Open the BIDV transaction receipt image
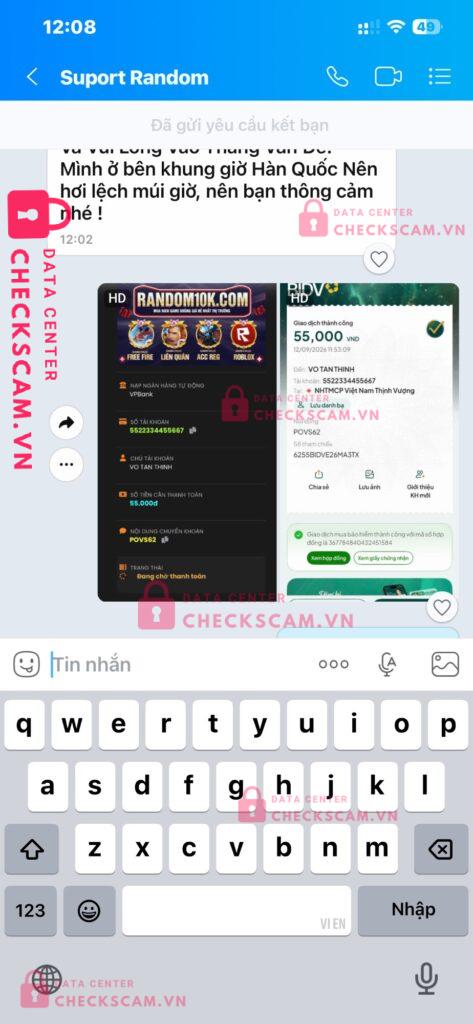The width and height of the screenshot is (473, 1024). (x=369, y=442)
